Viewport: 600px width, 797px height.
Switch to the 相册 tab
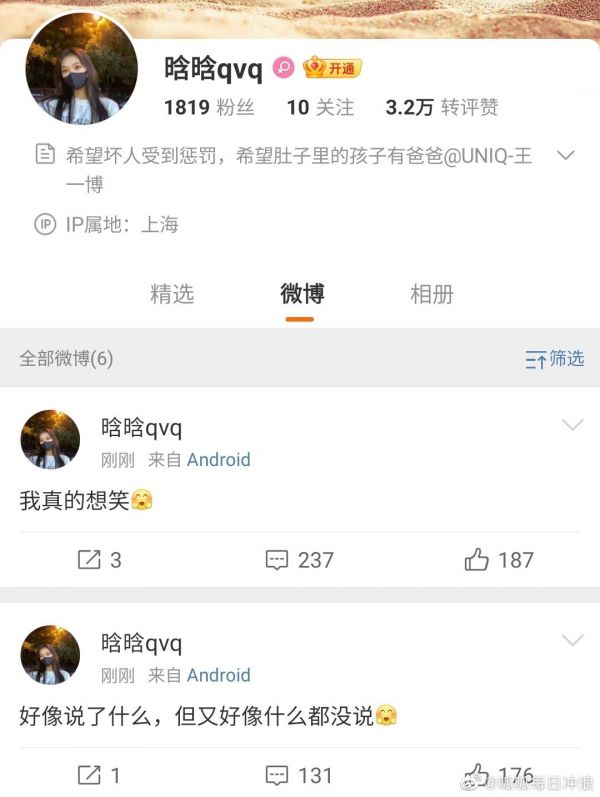click(431, 294)
